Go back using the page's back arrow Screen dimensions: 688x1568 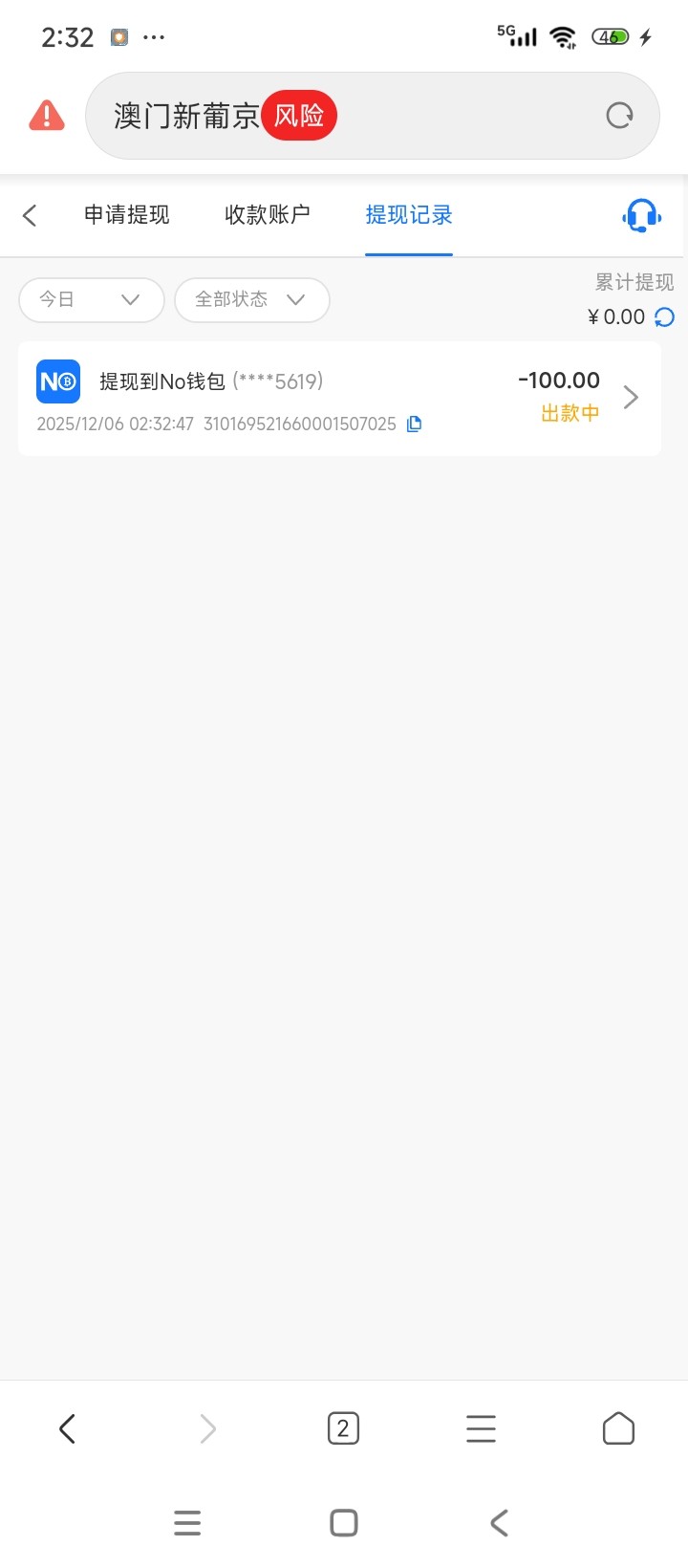point(30,215)
